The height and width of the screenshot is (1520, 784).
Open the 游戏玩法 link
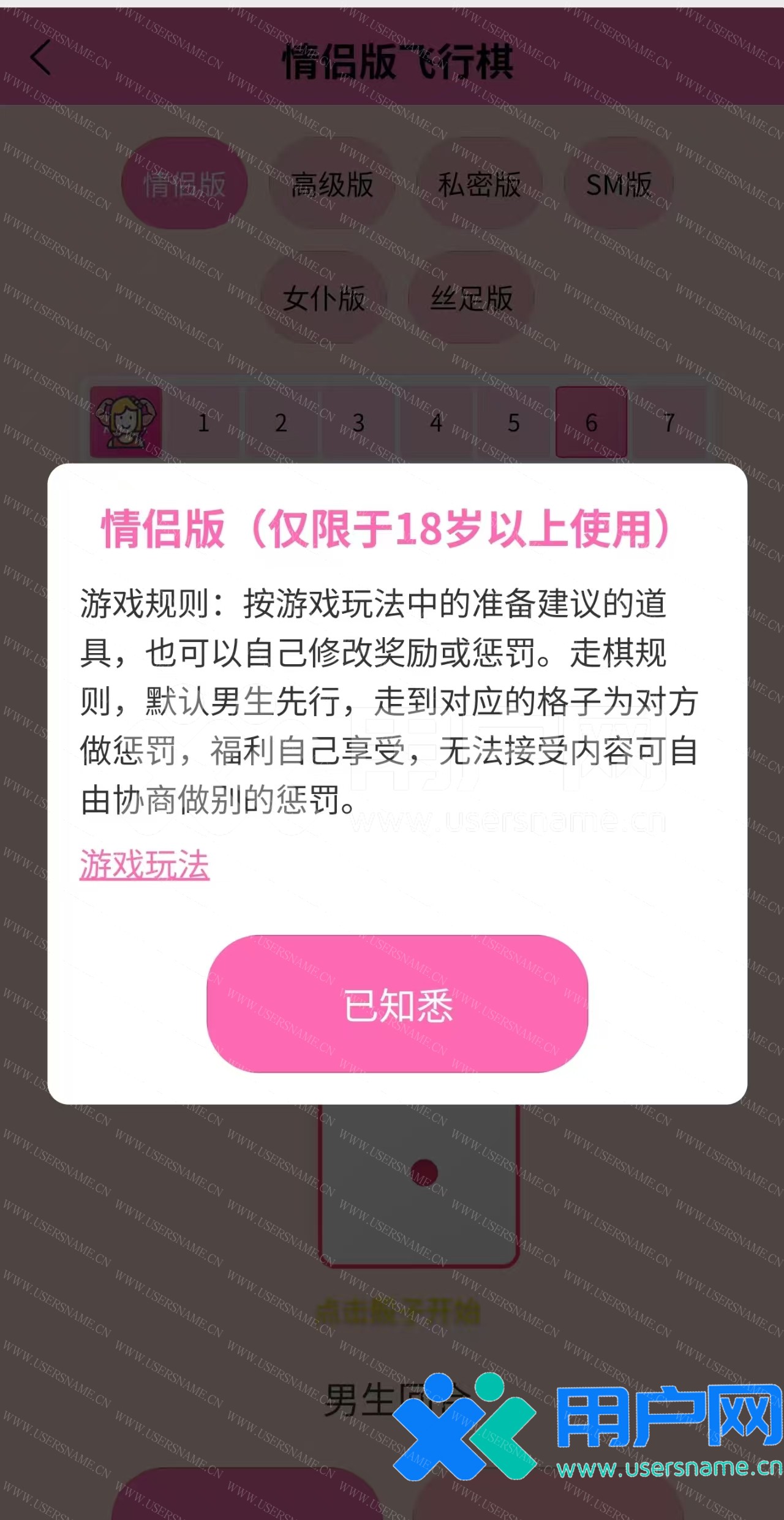pos(145,864)
